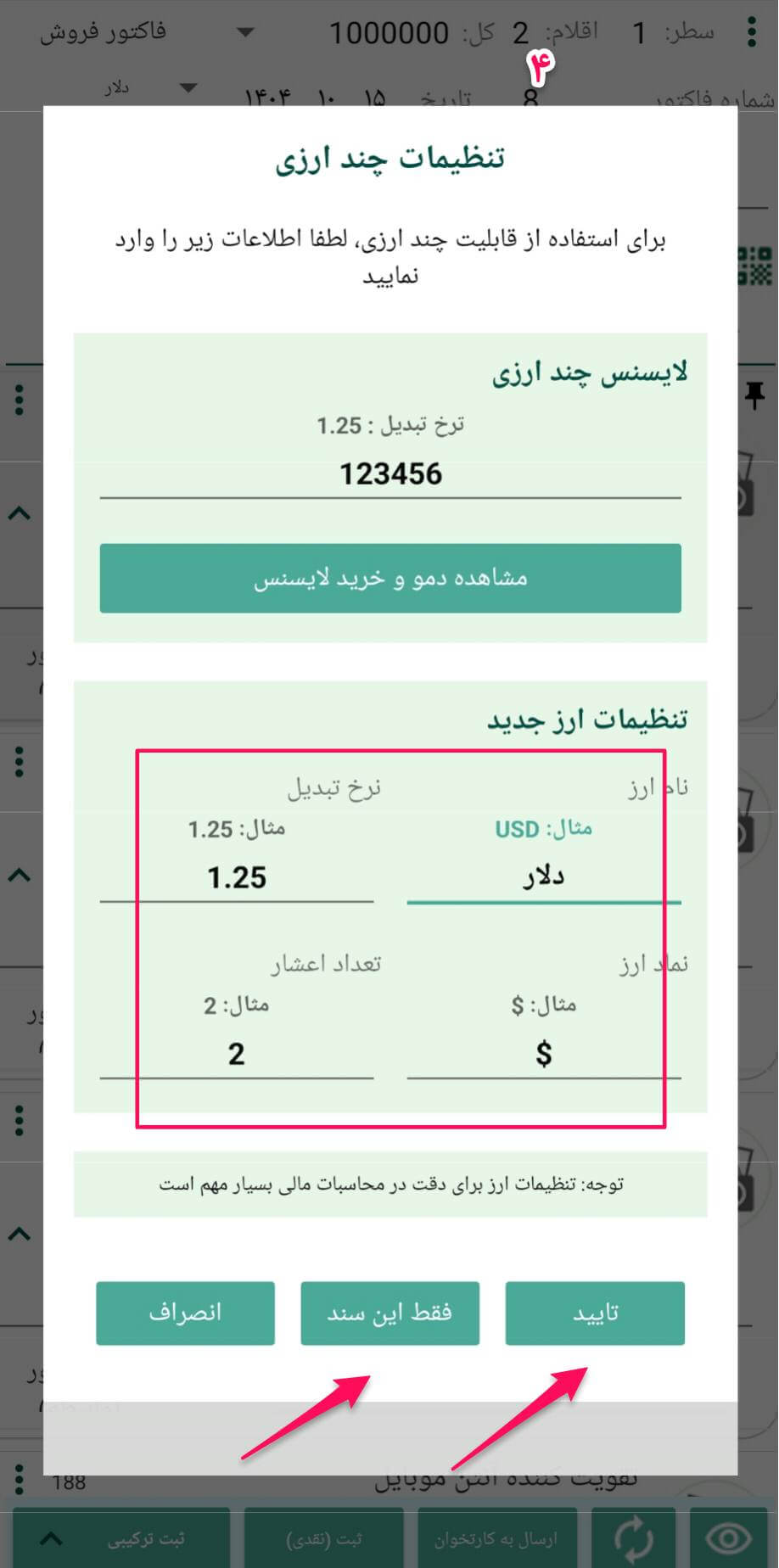Open مشاهده دمو و خرید لایسنس
The image size is (779, 1568).
coord(390,578)
